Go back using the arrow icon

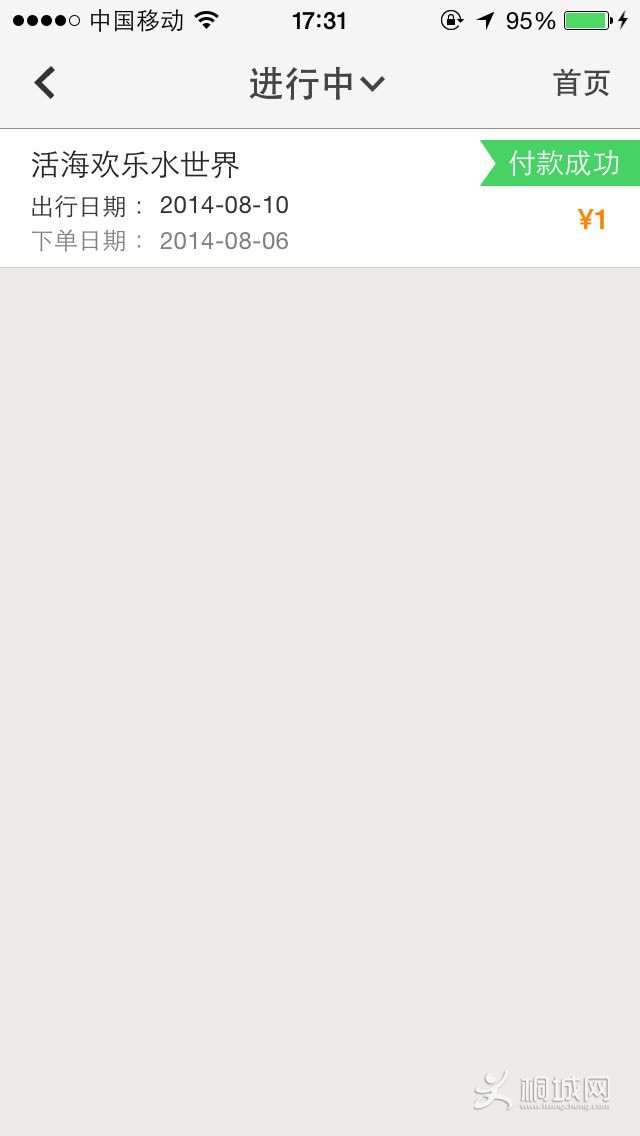coord(45,83)
